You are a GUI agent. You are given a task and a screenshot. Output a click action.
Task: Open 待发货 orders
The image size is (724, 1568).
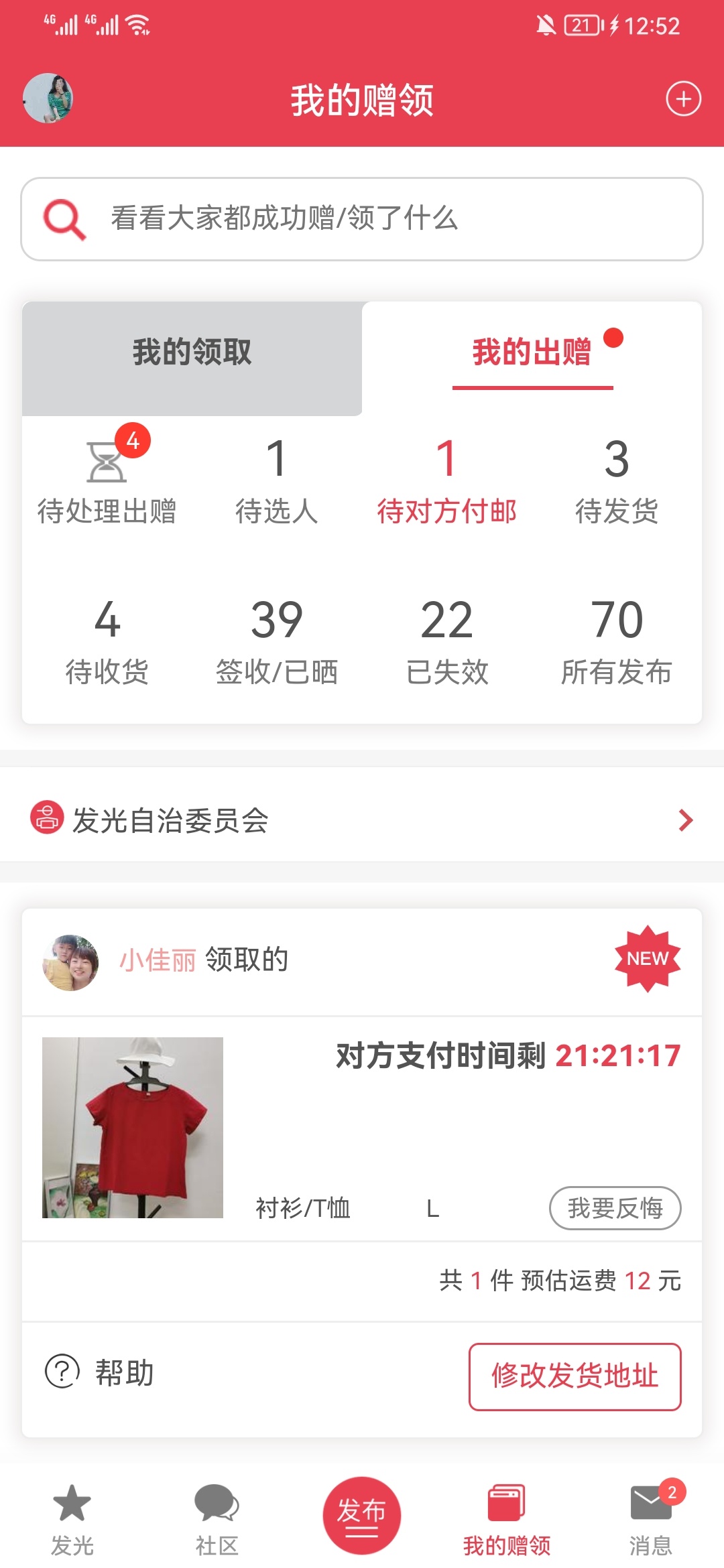click(616, 479)
